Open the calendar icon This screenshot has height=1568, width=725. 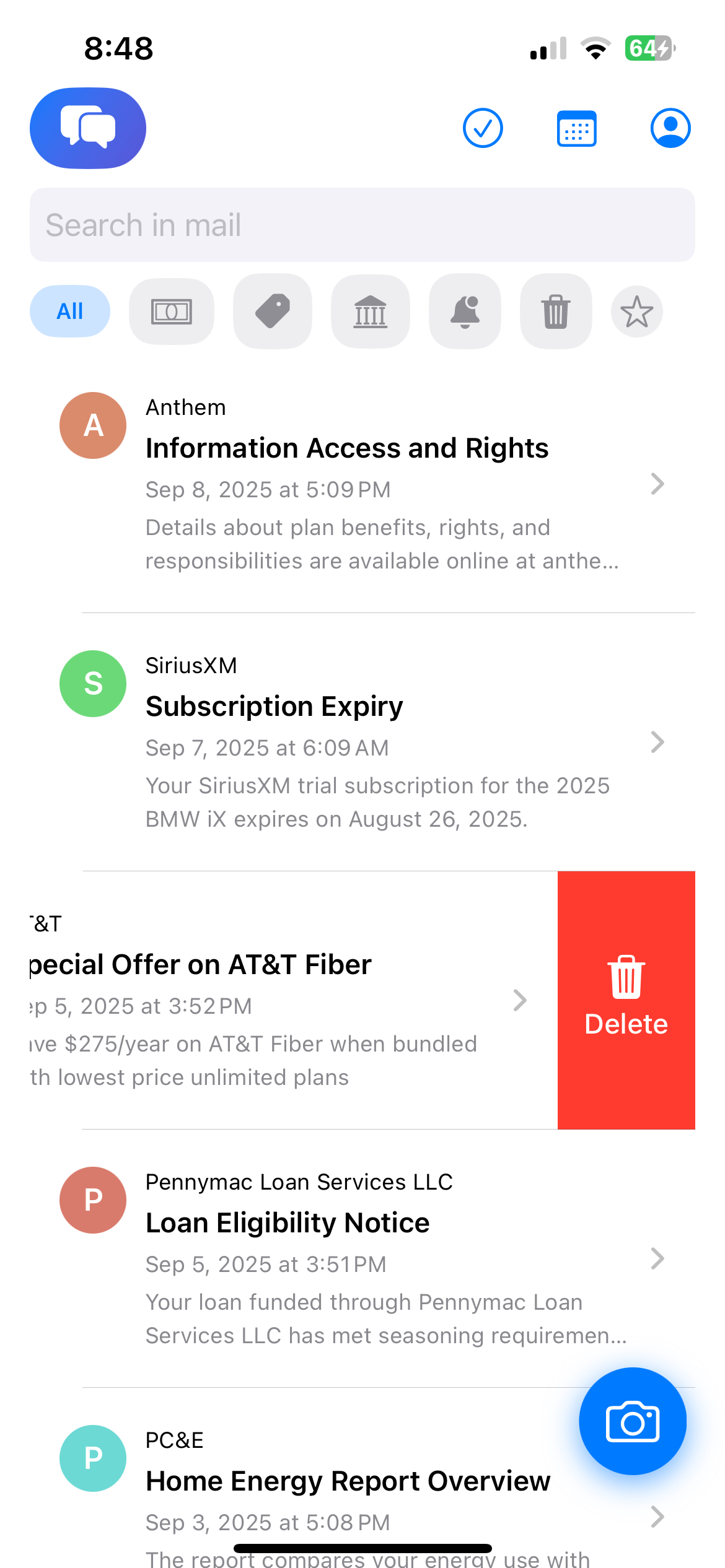pos(577,128)
